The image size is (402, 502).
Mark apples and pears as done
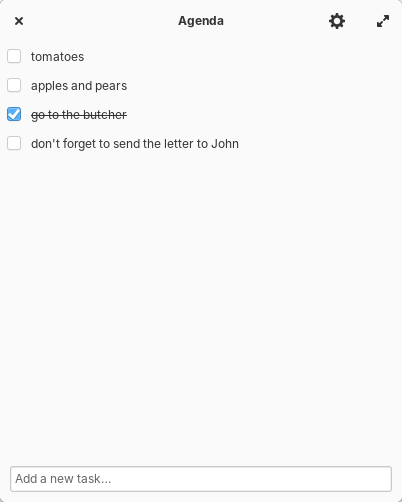[14, 85]
